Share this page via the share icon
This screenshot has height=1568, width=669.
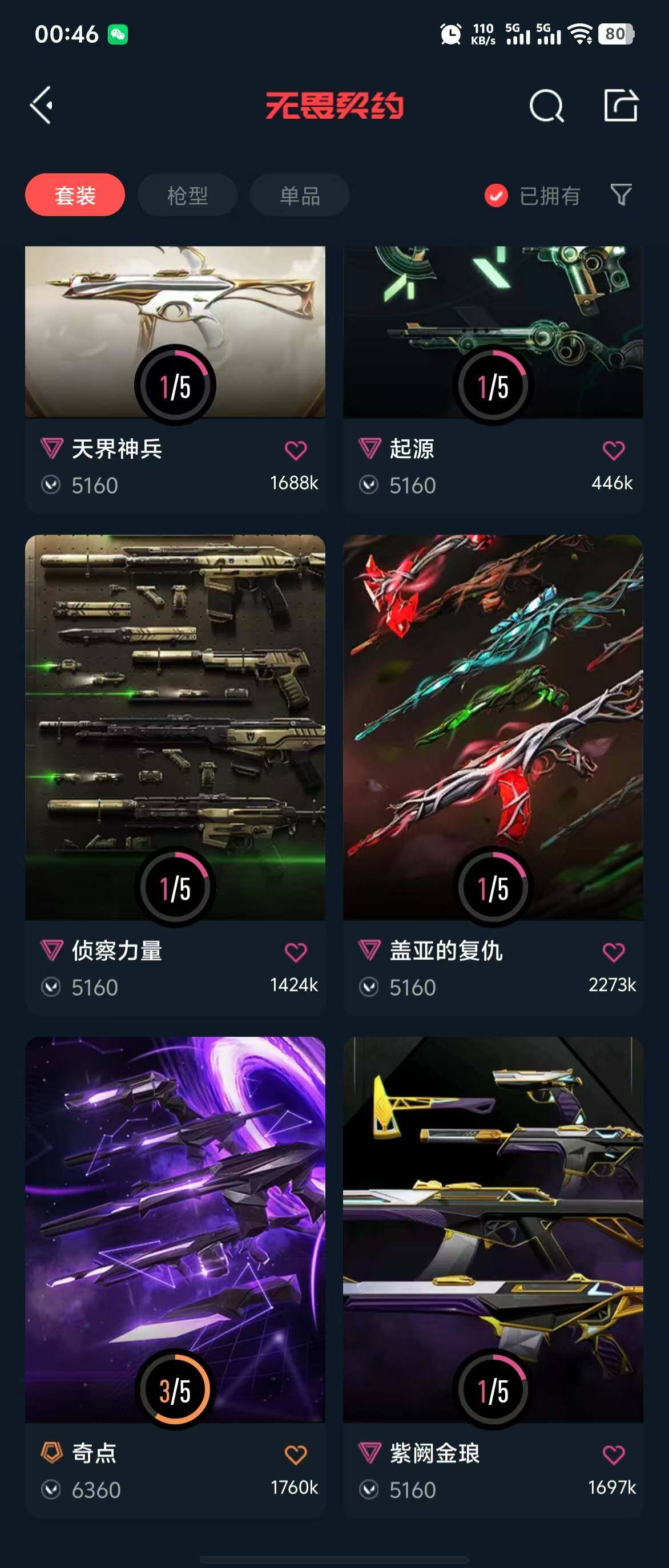[x=620, y=106]
